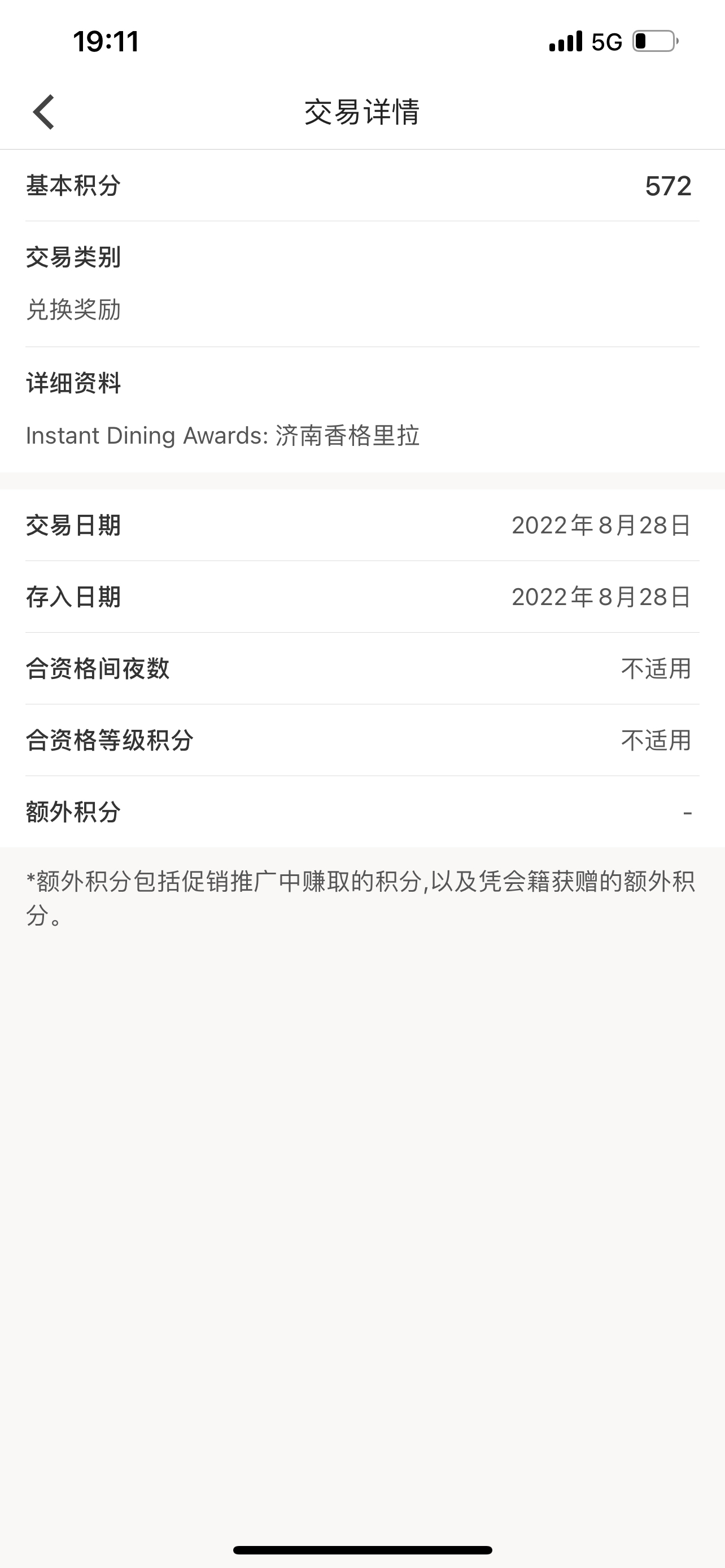Go back from the 交易详情 page
Viewport: 725px width, 1568px height.
pos(44,112)
